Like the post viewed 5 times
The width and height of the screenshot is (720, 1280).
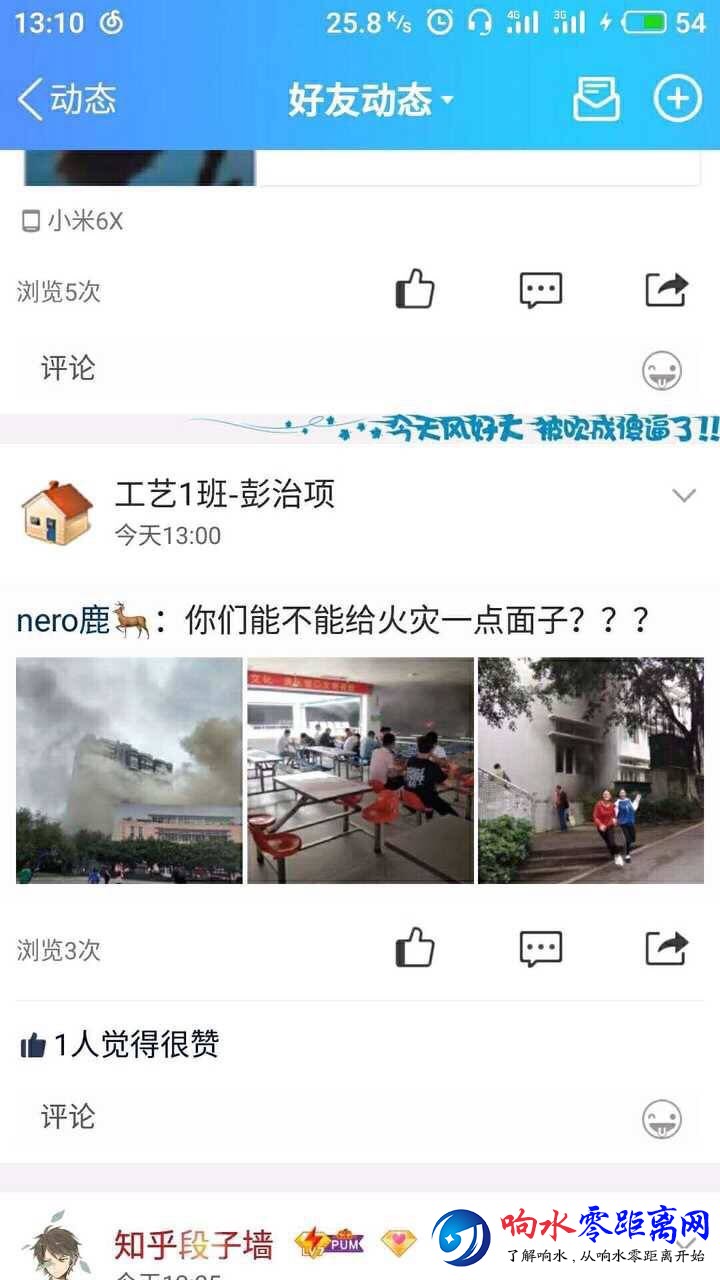click(415, 290)
